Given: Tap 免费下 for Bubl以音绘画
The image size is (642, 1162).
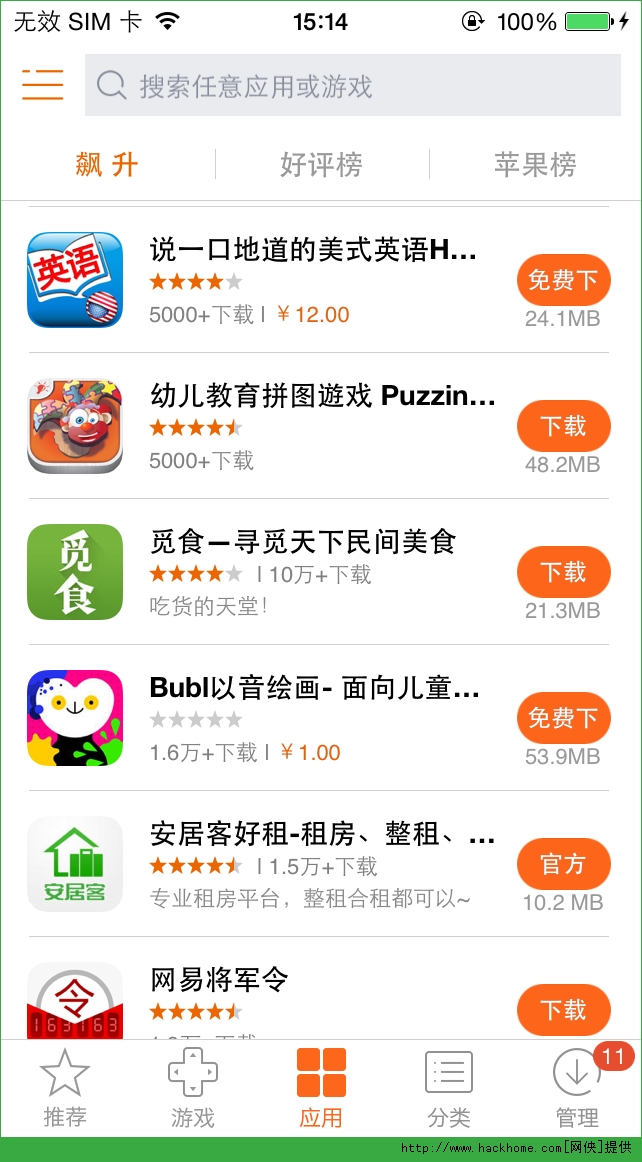Looking at the screenshot, I should (x=563, y=718).
